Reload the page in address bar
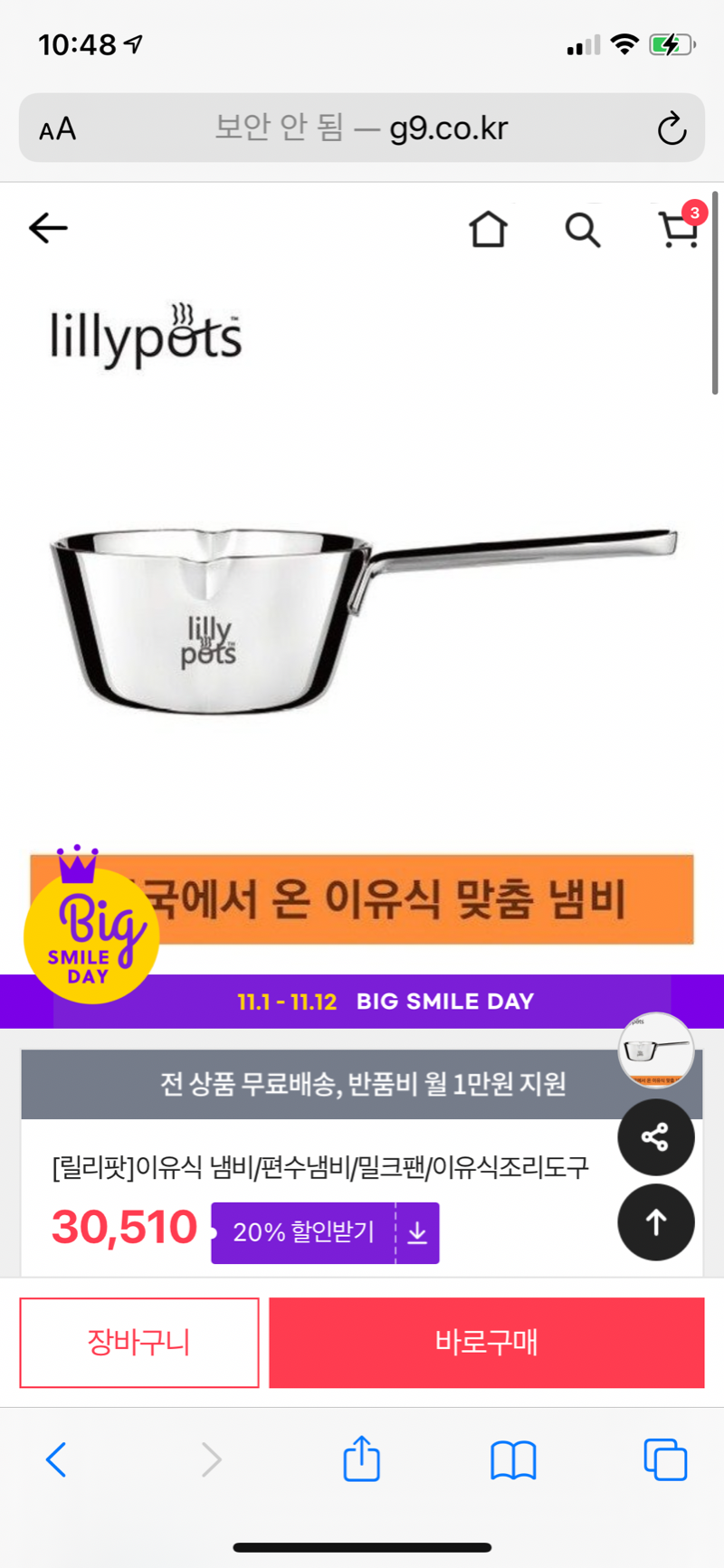Image resolution: width=724 pixels, height=1568 pixels. (x=672, y=128)
